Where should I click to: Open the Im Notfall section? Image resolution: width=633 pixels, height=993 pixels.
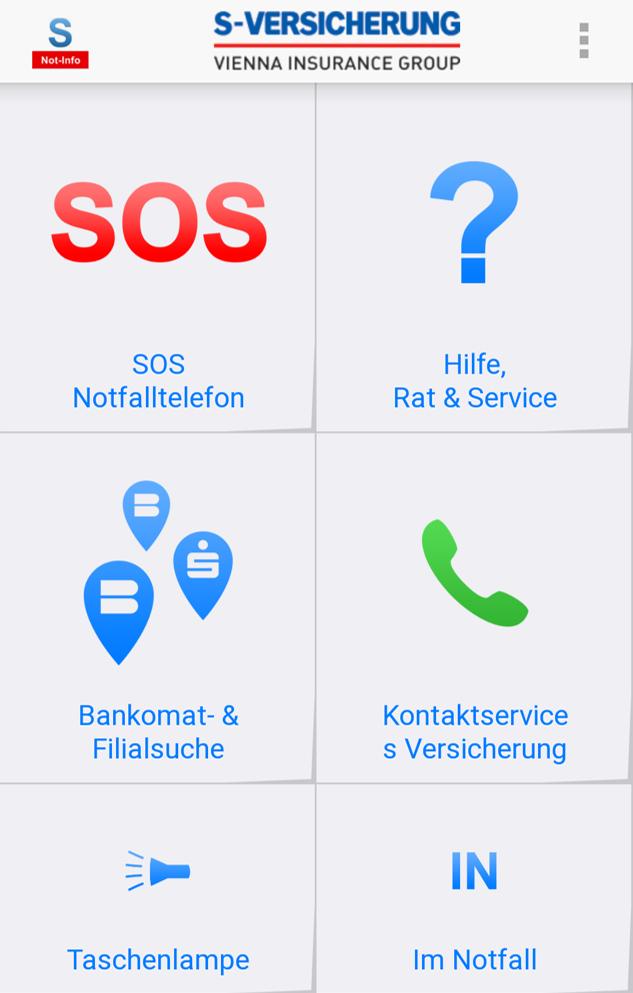coord(474,890)
